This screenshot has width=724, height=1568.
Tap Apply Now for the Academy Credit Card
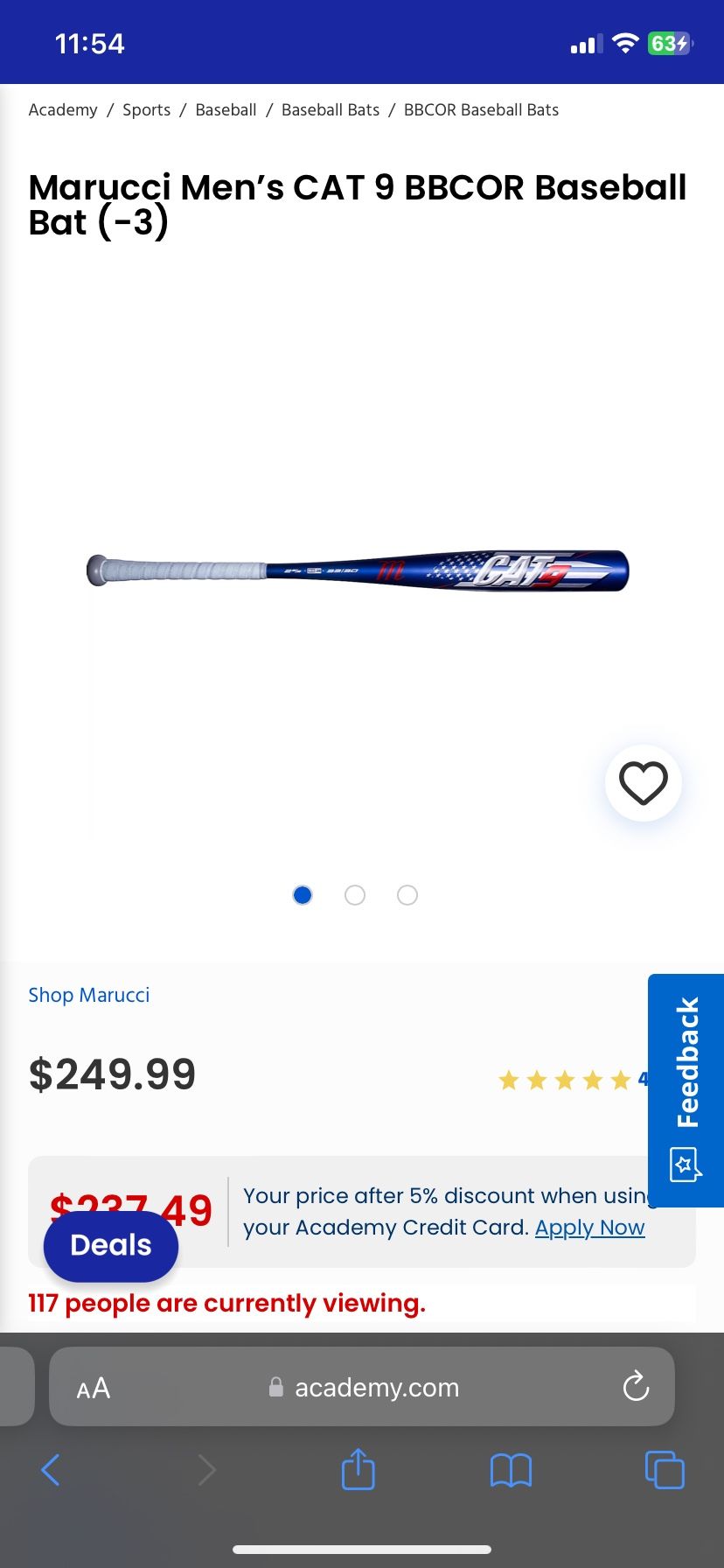click(x=589, y=1228)
